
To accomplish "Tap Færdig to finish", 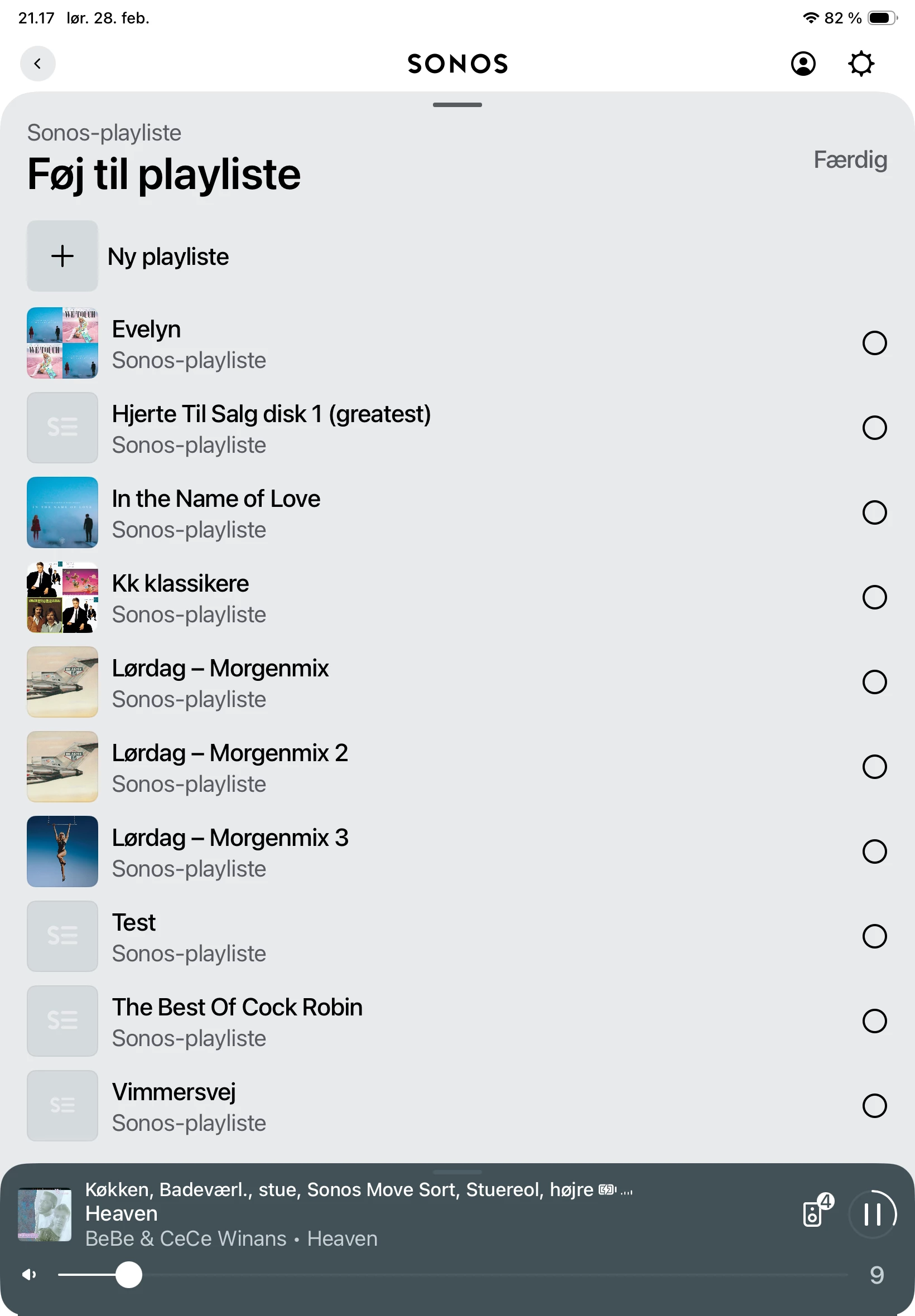I will point(850,160).
